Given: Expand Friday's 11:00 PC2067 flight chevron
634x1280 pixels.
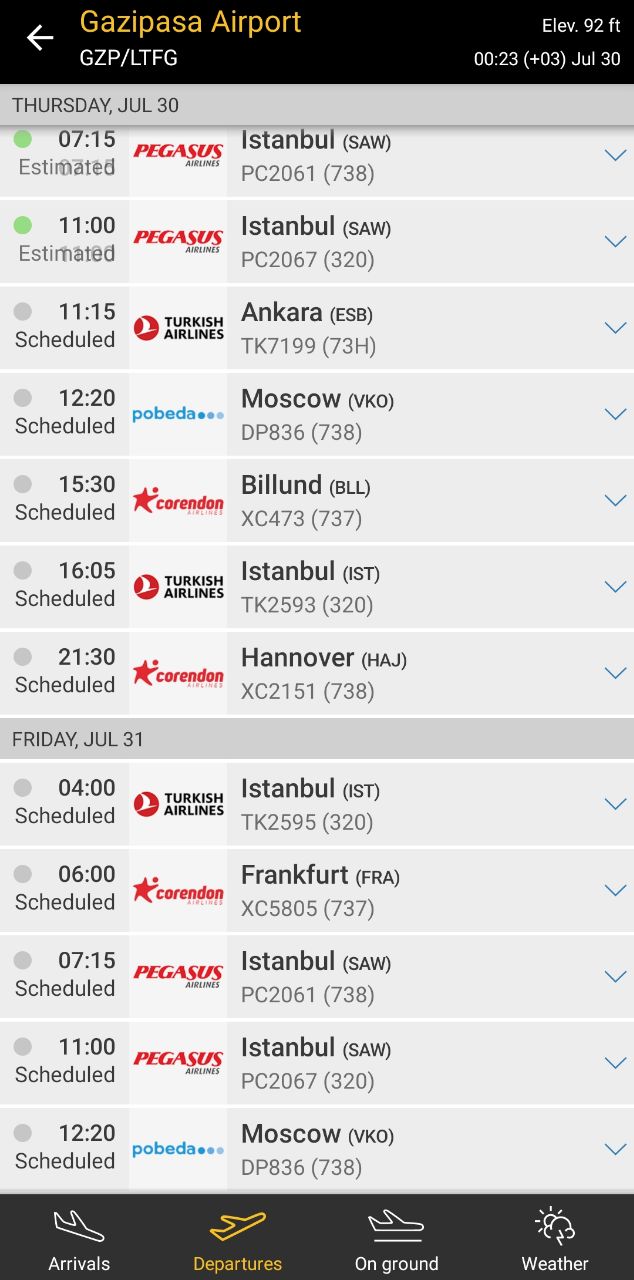Looking at the screenshot, I should pos(615,1063).
